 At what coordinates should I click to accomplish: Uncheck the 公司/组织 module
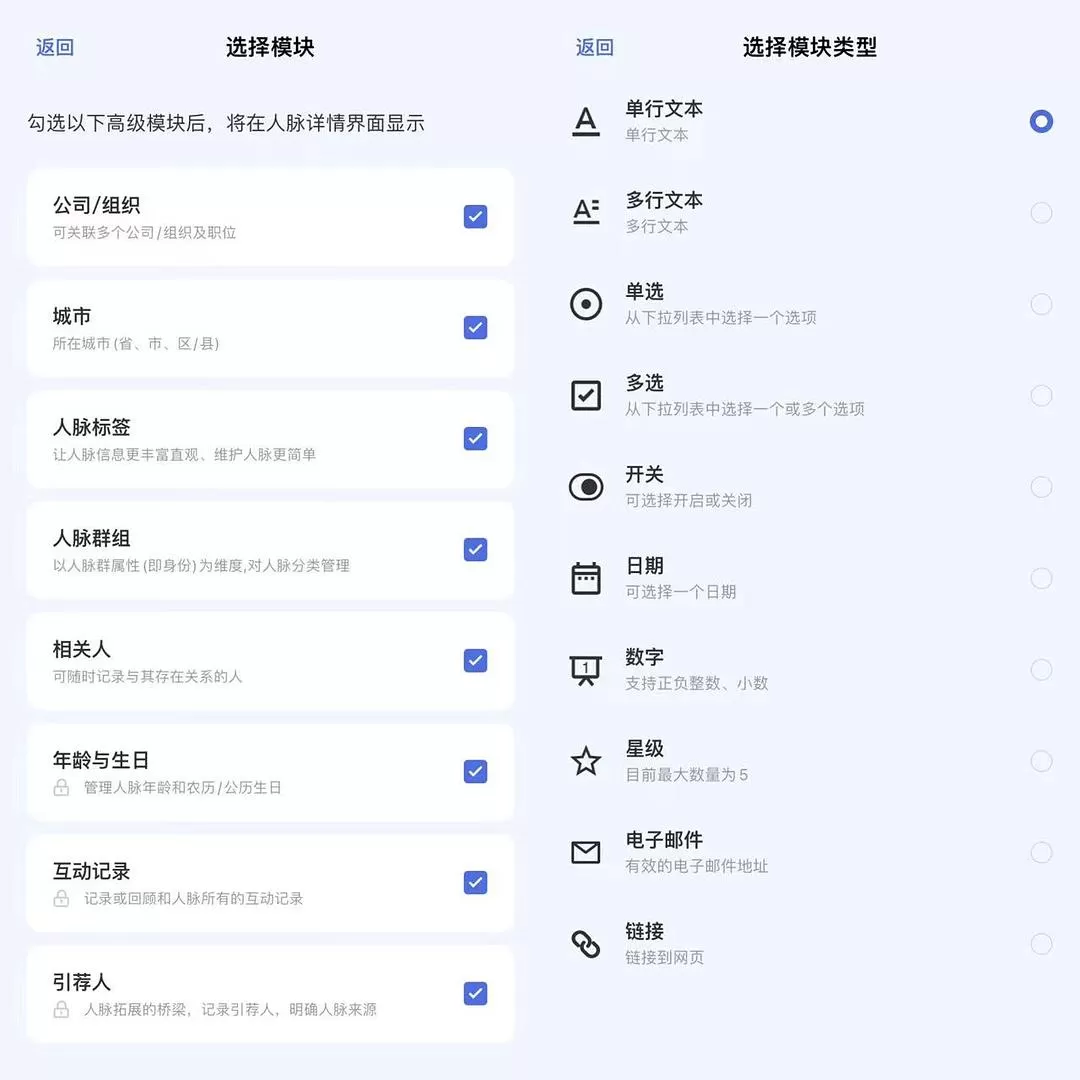[x=475, y=217]
